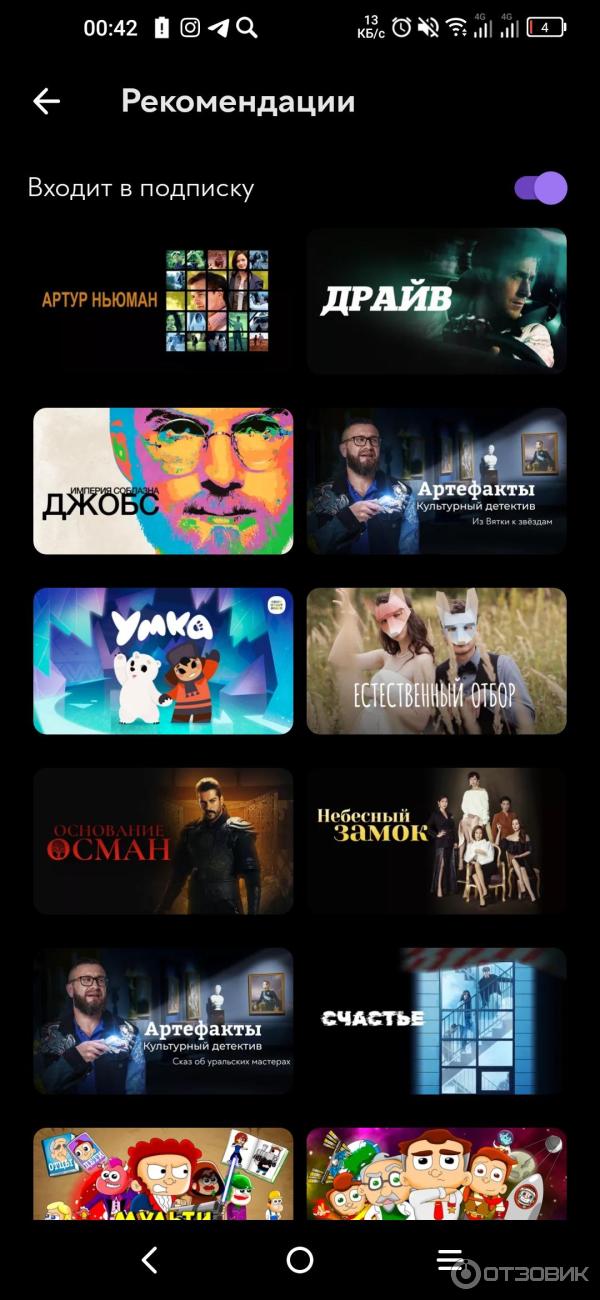The width and height of the screenshot is (600, 1300).
Task: Open the Небесный замок series tile
Action: (436, 841)
